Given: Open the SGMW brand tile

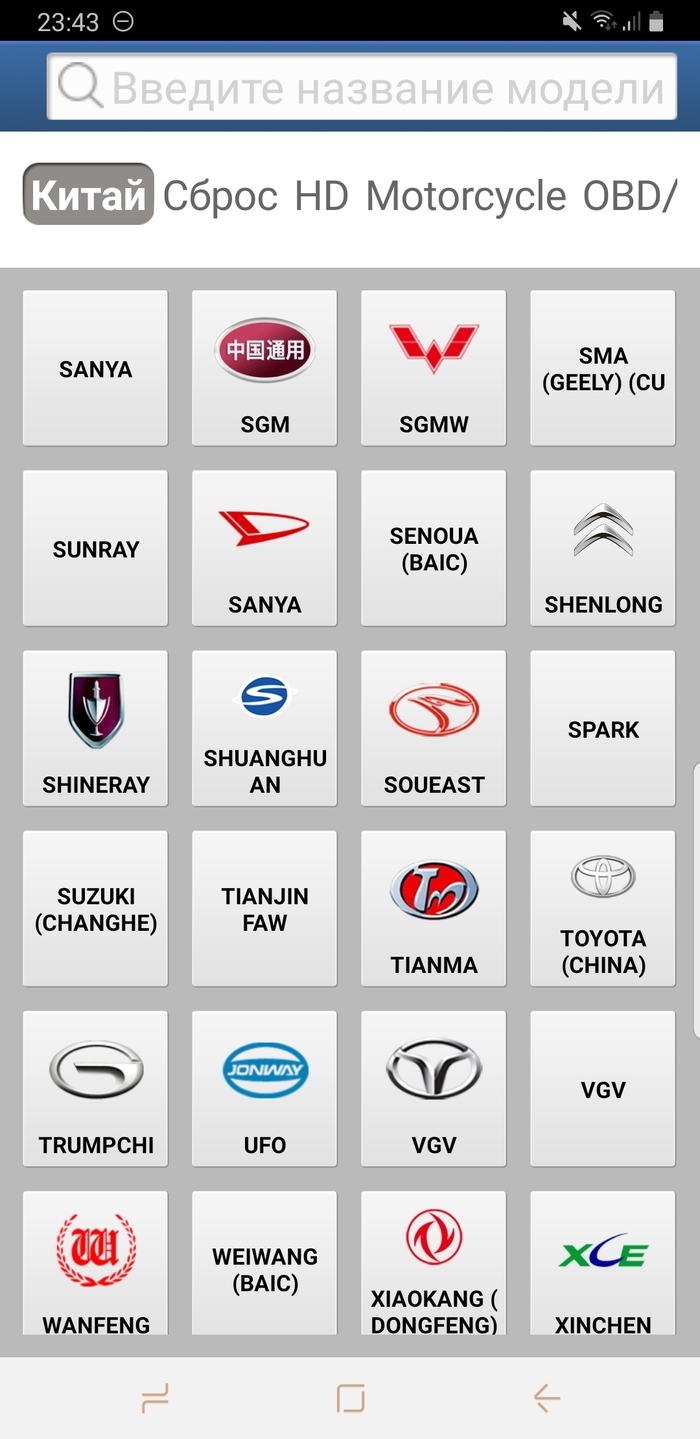Looking at the screenshot, I should (x=434, y=368).
